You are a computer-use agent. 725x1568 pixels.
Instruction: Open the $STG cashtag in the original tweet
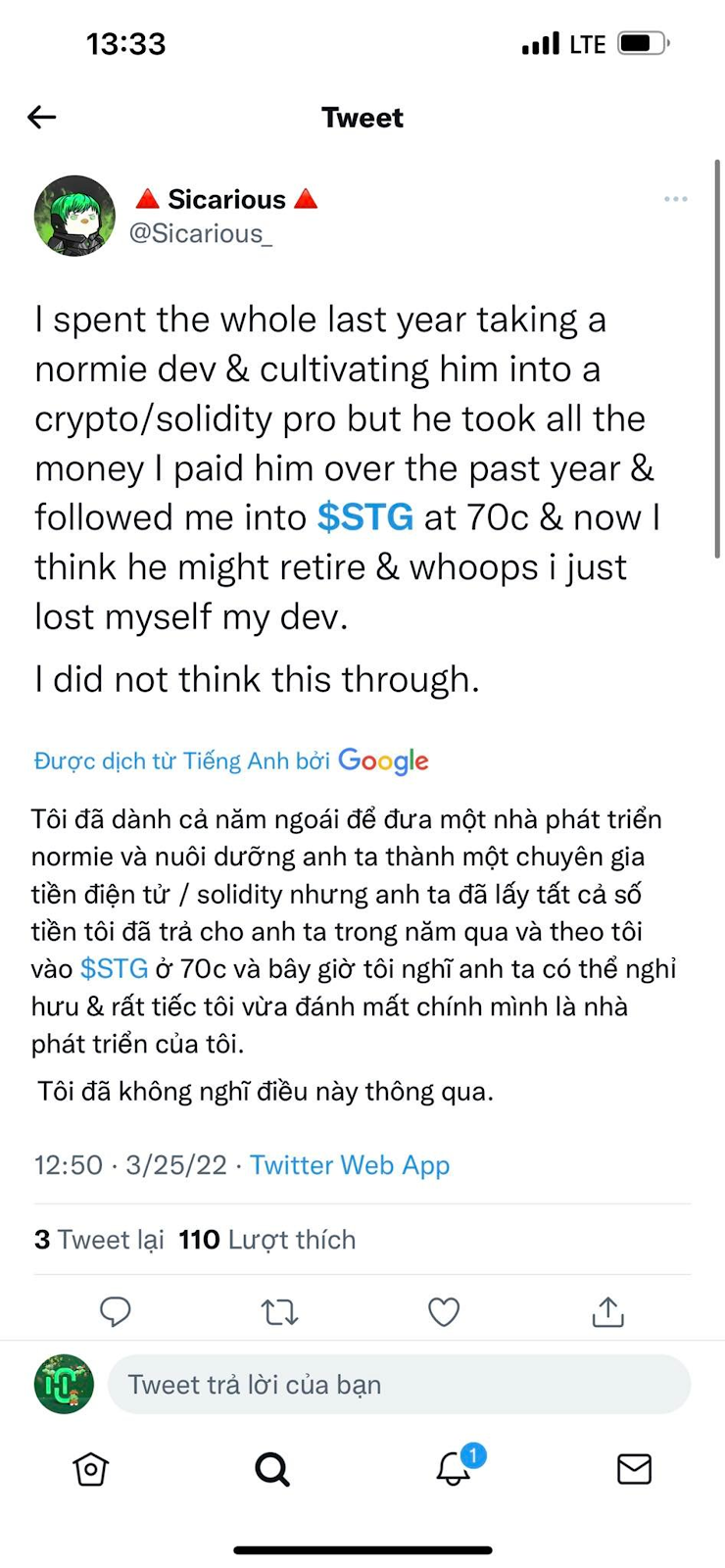(364, 517)
